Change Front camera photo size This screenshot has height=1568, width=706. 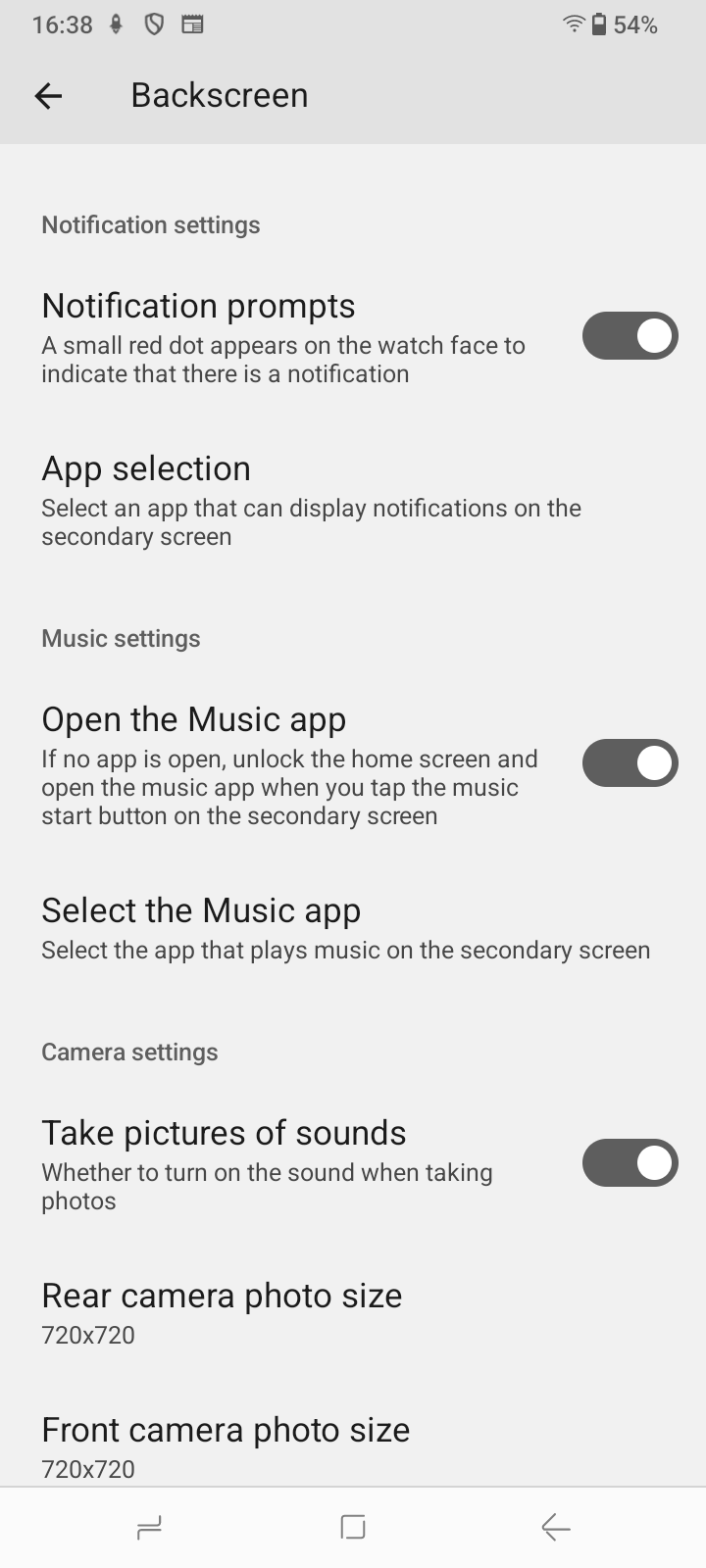[x=226, y=1446]
